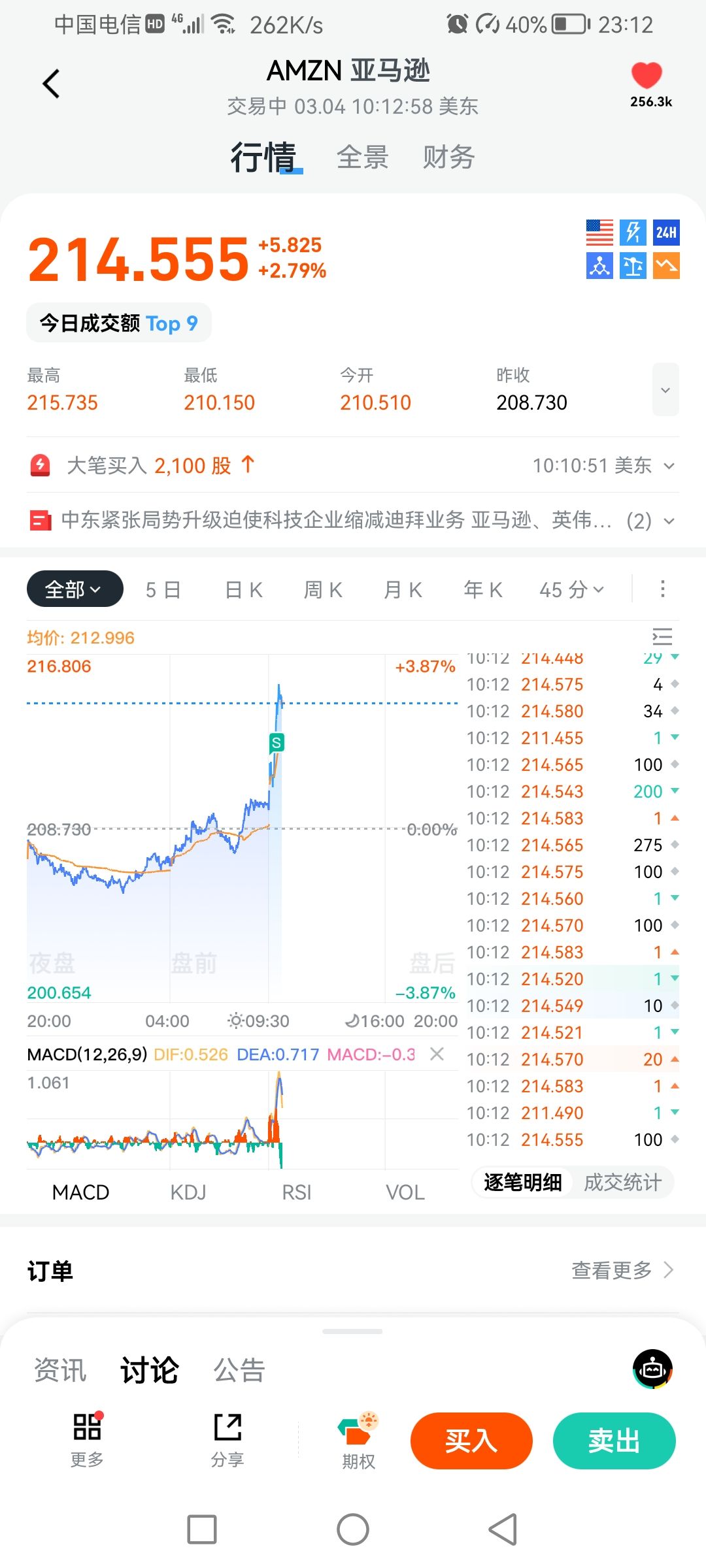Viewport: 706px width, 1568px height.
Task: Tap the orange 买入 button
Action: [x=471, y=1441]
